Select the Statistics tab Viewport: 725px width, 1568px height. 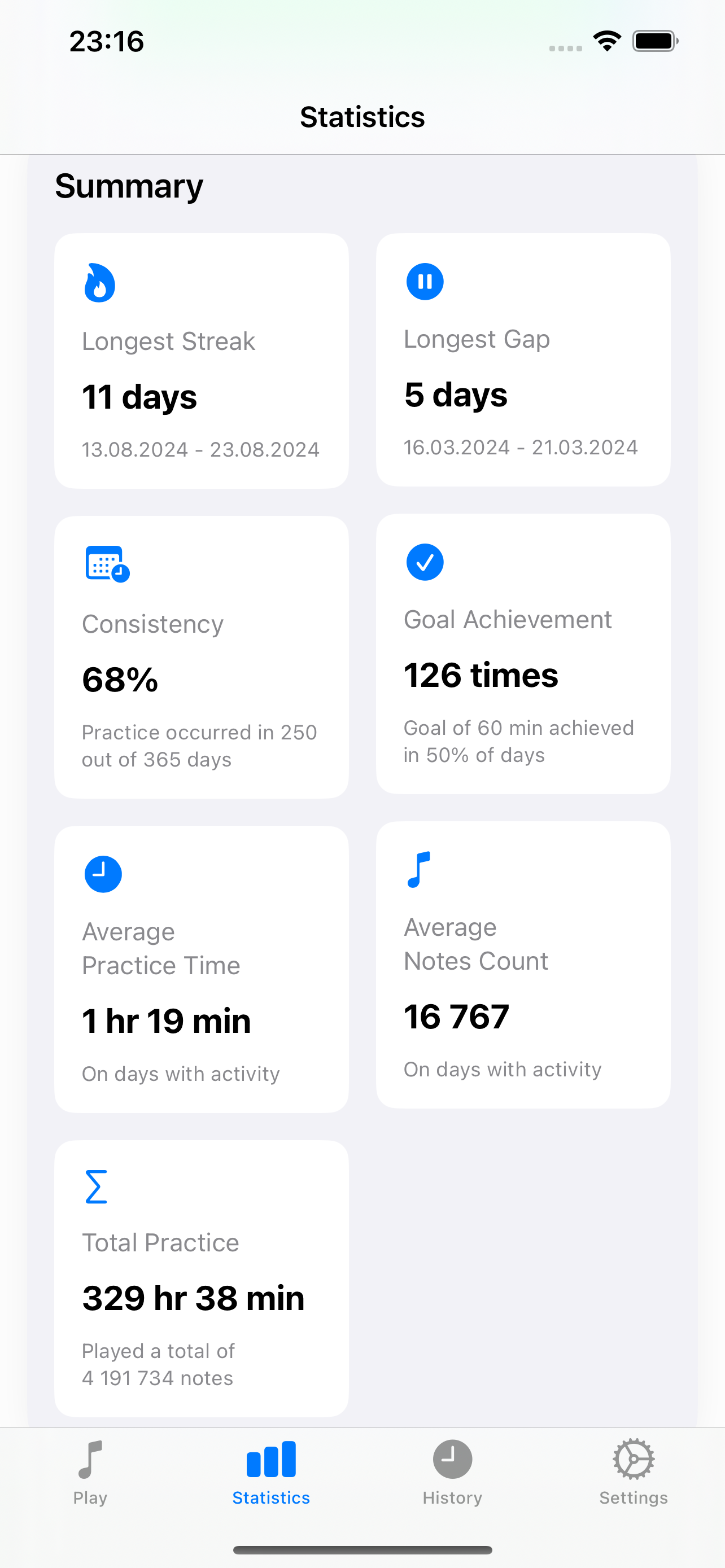[271, 1472]
